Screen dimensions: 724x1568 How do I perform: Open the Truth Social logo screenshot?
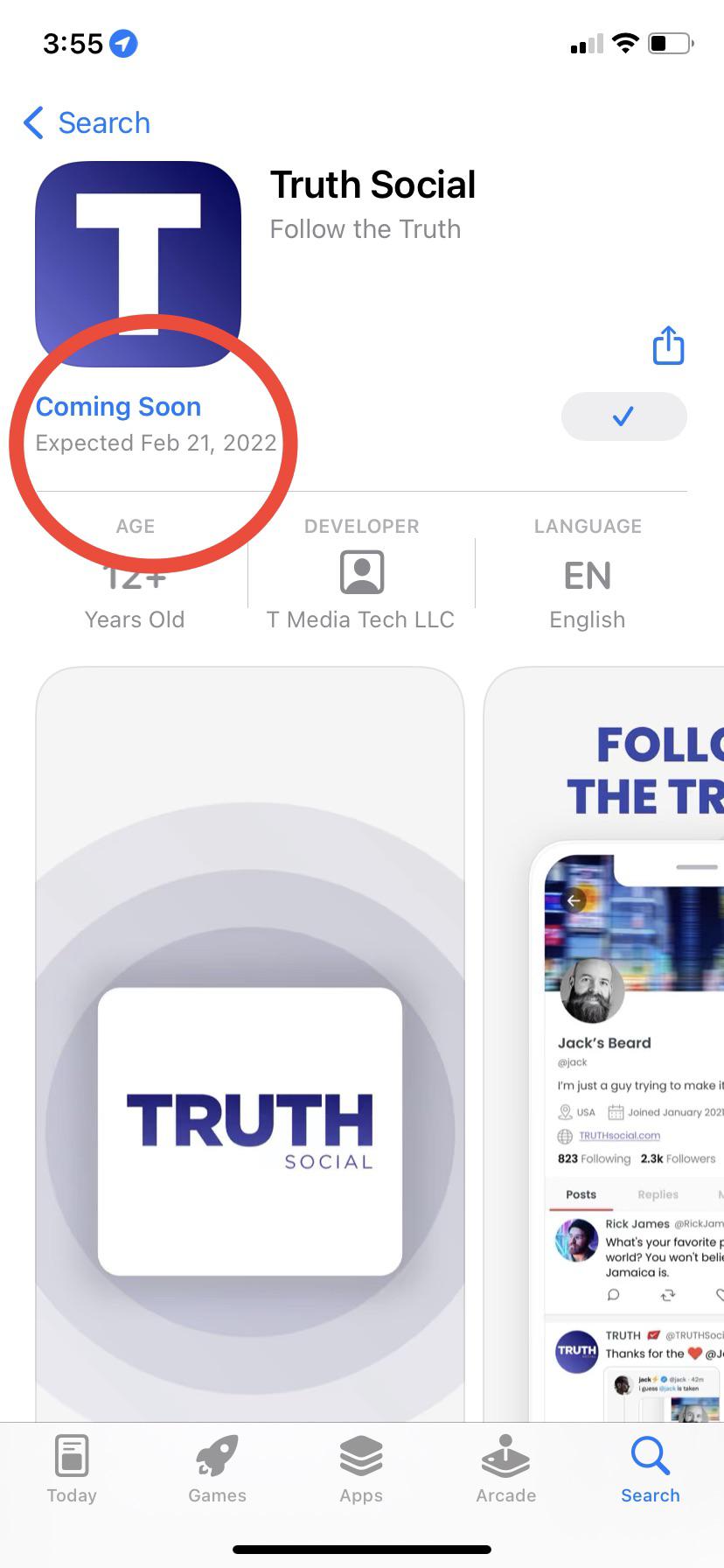(250, 1041)
